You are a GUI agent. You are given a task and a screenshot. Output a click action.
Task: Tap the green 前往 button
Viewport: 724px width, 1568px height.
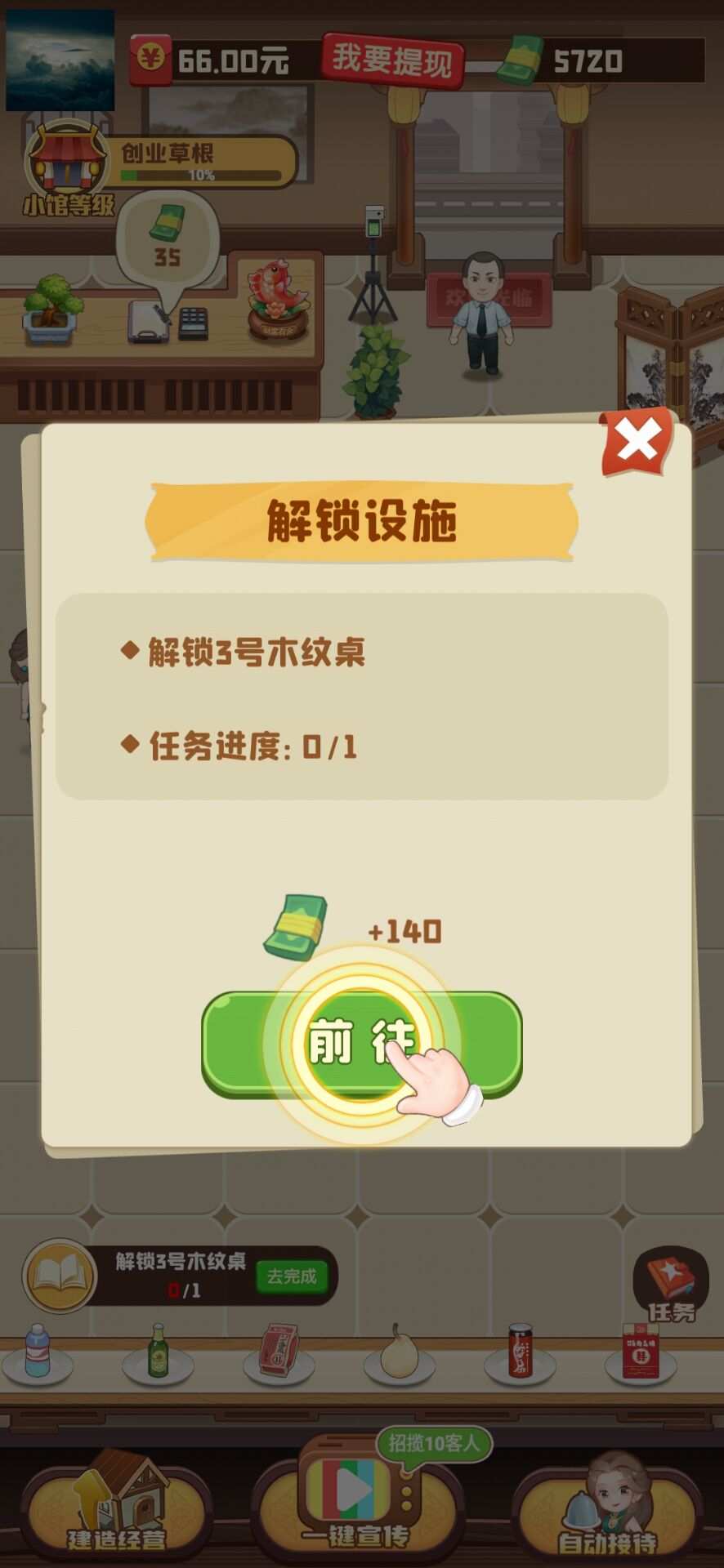click(361, 1043)
